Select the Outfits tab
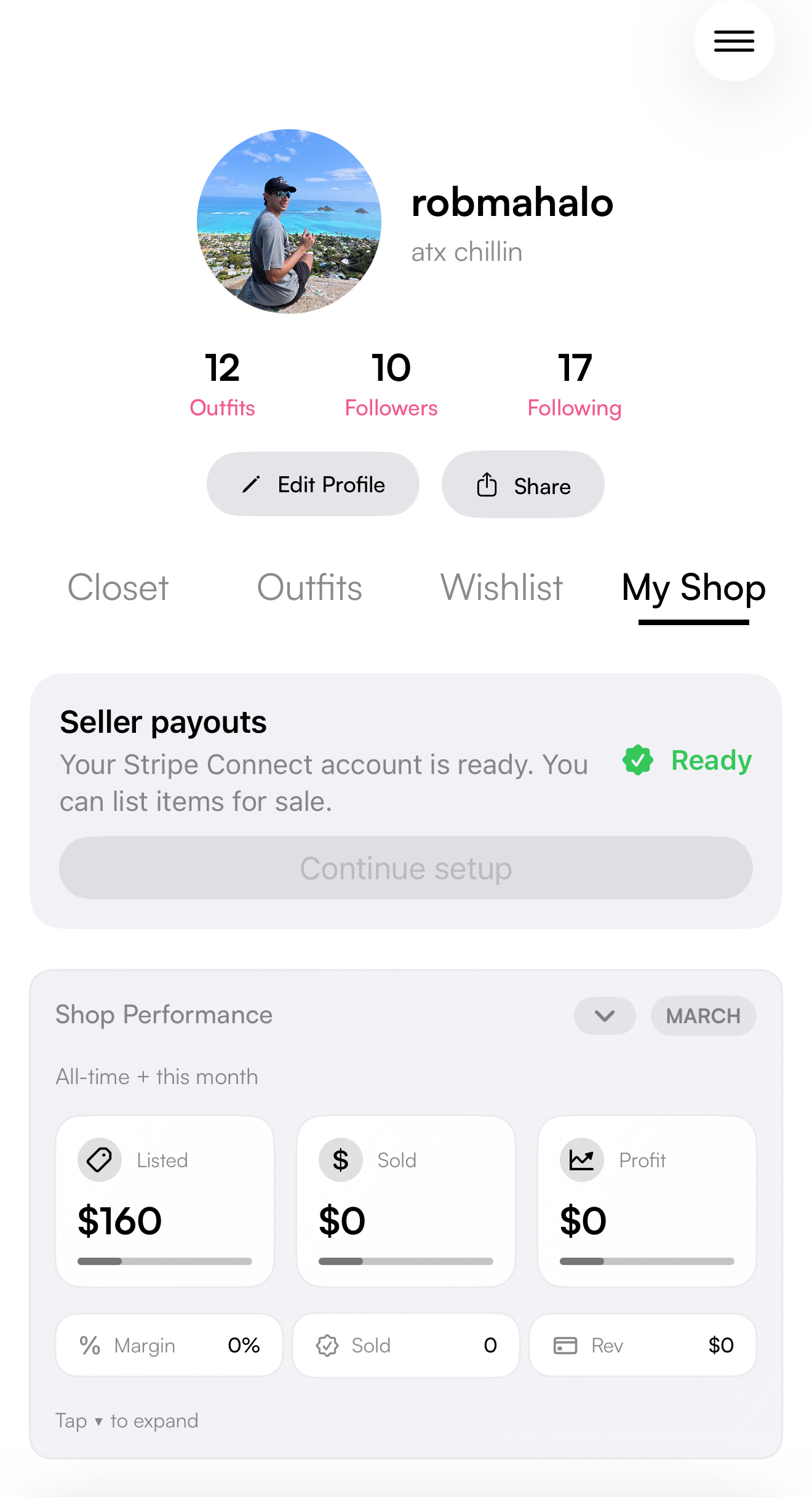 309,588
